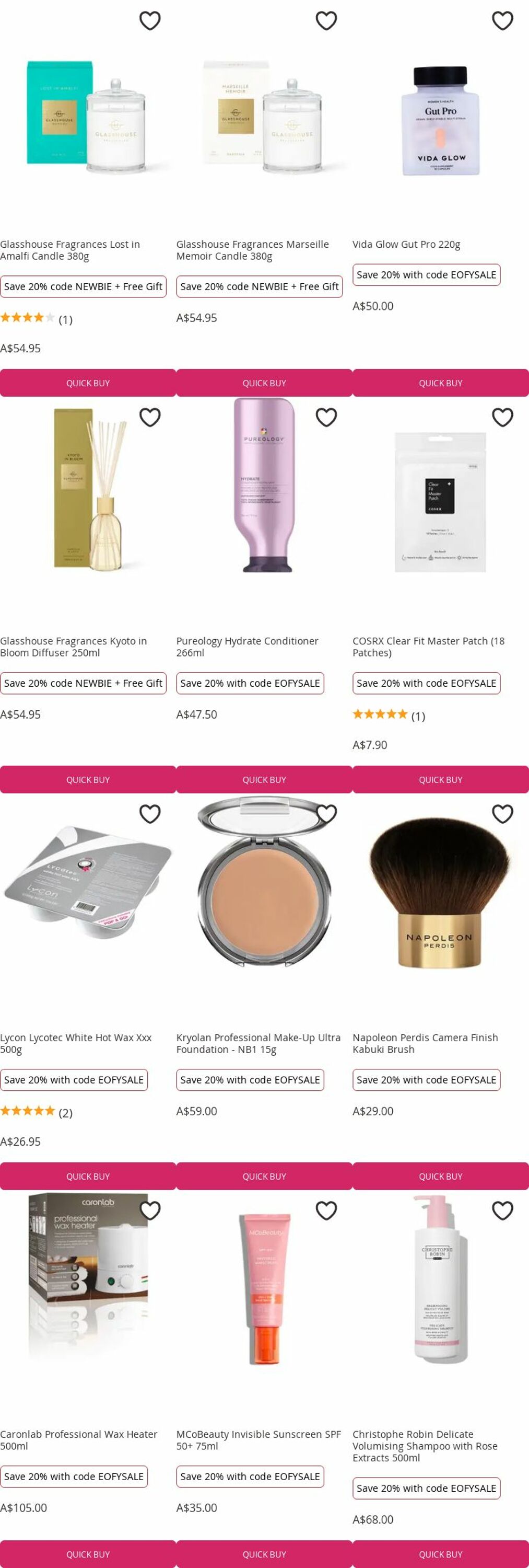529x1568 pixels.
Task: Quick buy Napoleon Perdis Kabuki Brush
Action: click(x=440, y=1177)
